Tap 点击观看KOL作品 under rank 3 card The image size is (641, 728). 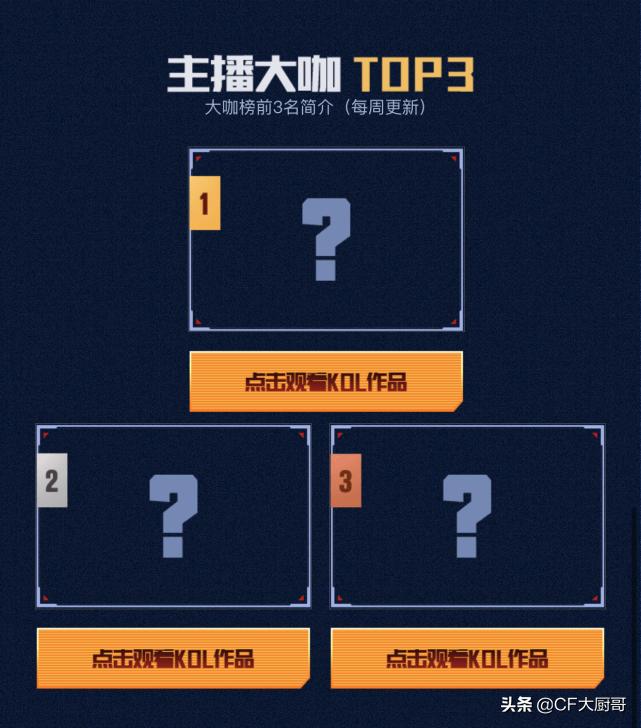coord(467,658)
